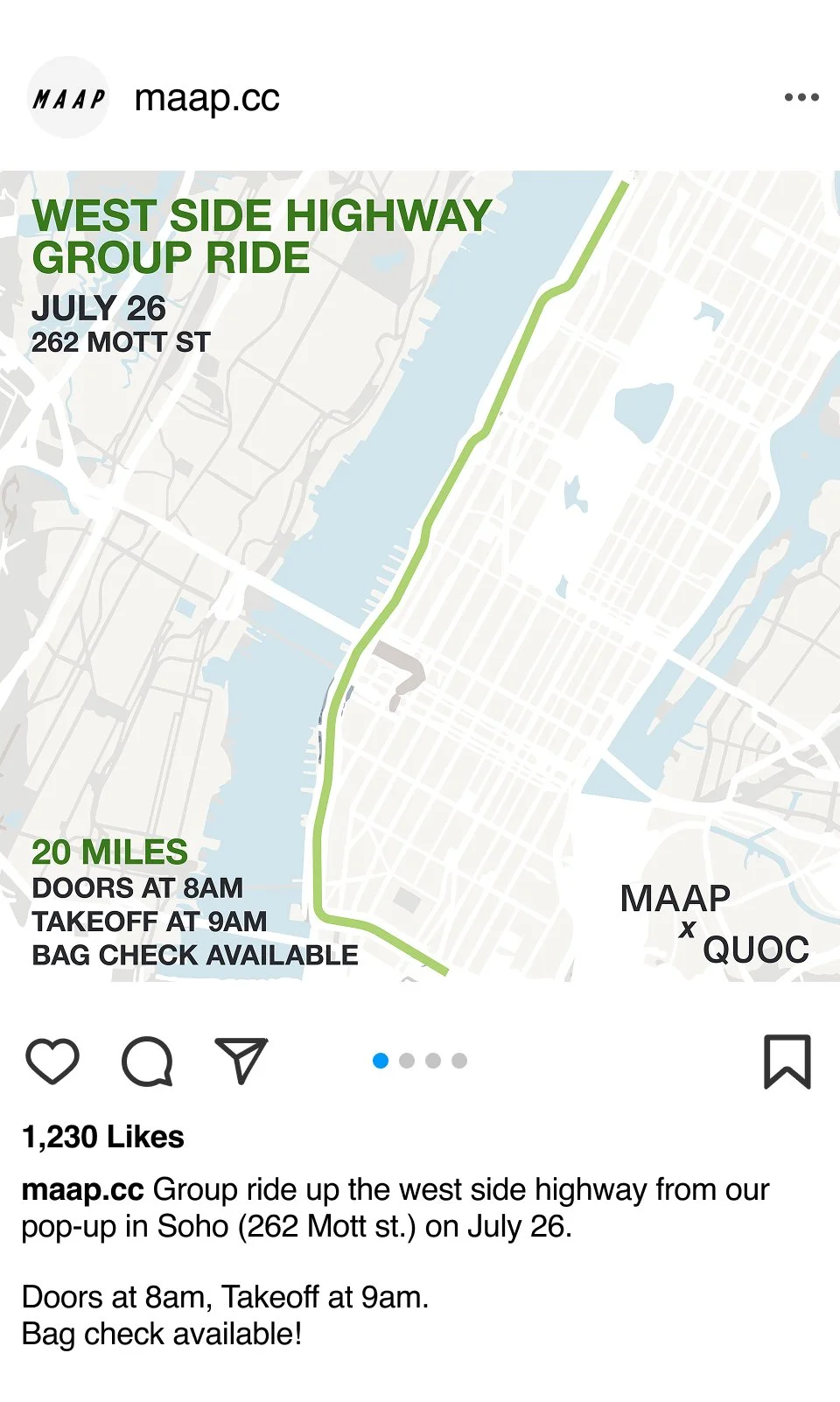Tap maap.cc name in the caption
The width and height of the screenshot is (840, 1402).
pos(82,1190)
